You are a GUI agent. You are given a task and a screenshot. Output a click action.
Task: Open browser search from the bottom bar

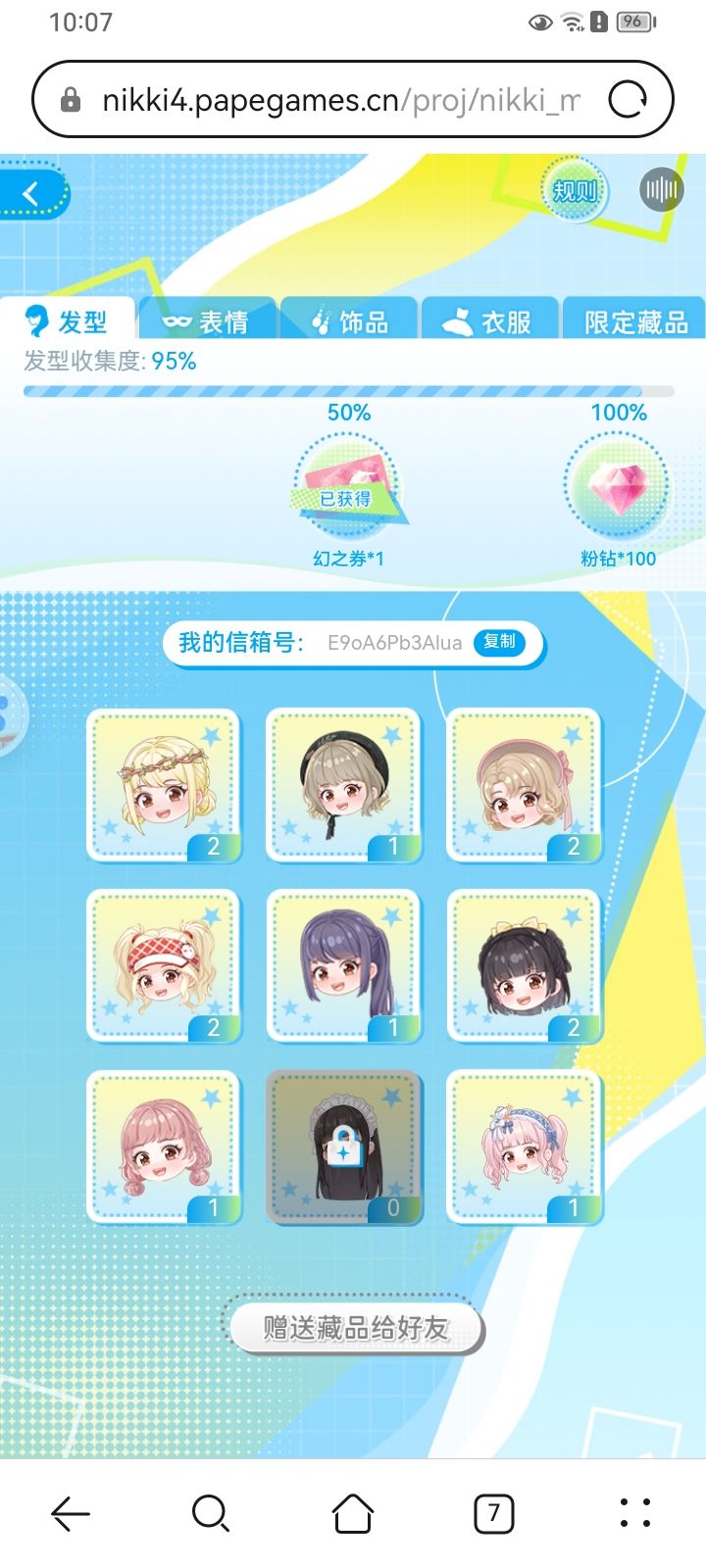pyautogui.click(x=210, y=1513)
